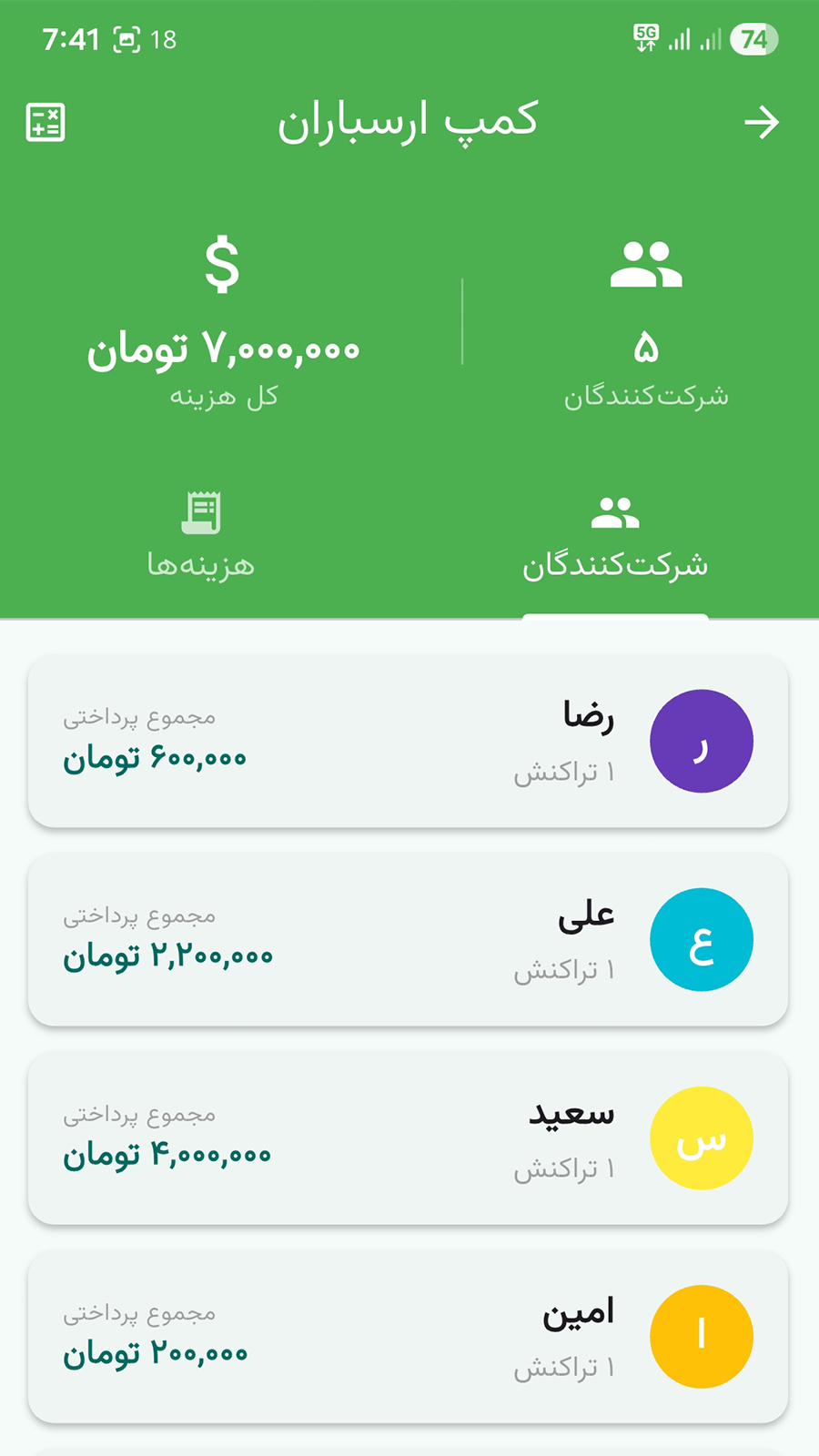Tap the purple avatar with letter ر

pyautogui.click(x=702, y=741)
